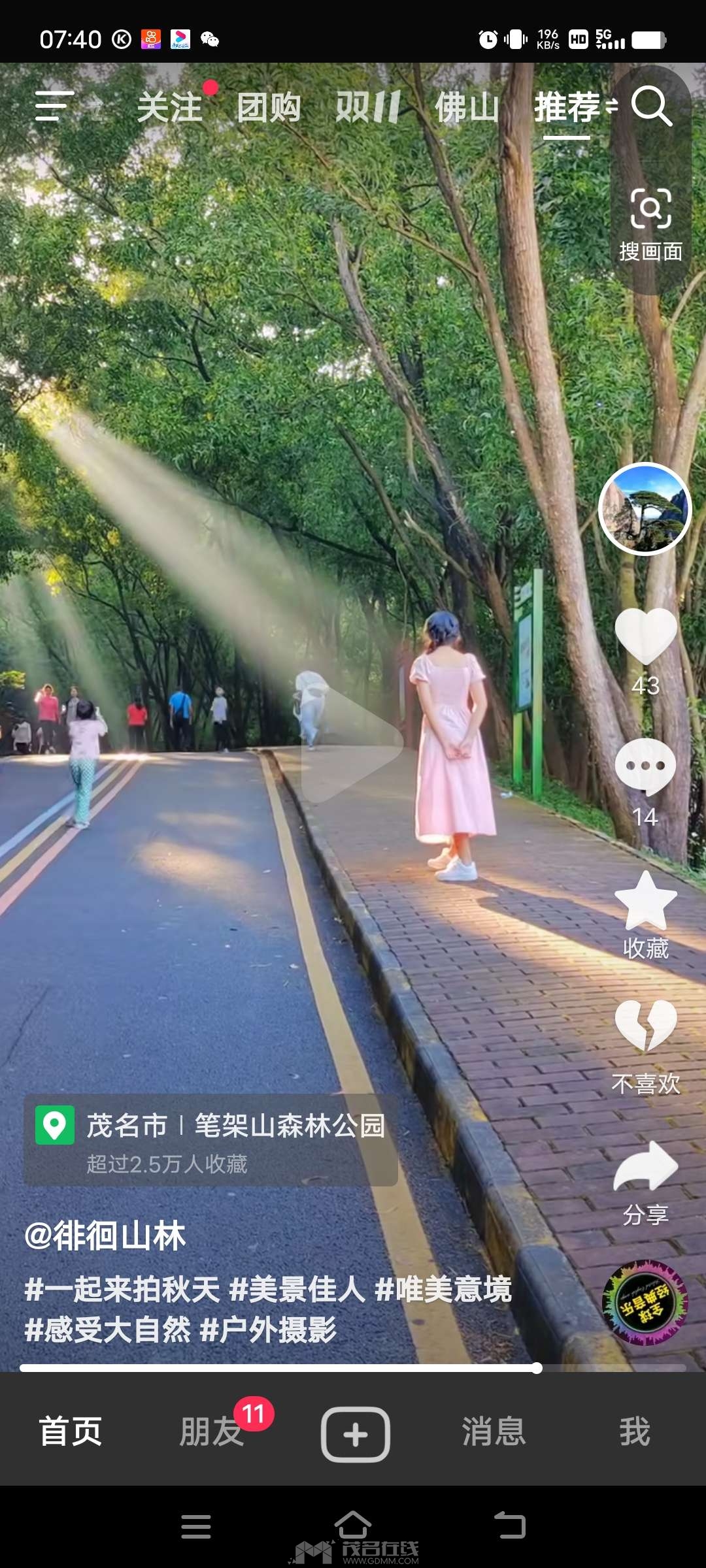Screen dimensions: 706x1568
Task: Switch to the 关注 tab
Action: click(x=170, y=108)
